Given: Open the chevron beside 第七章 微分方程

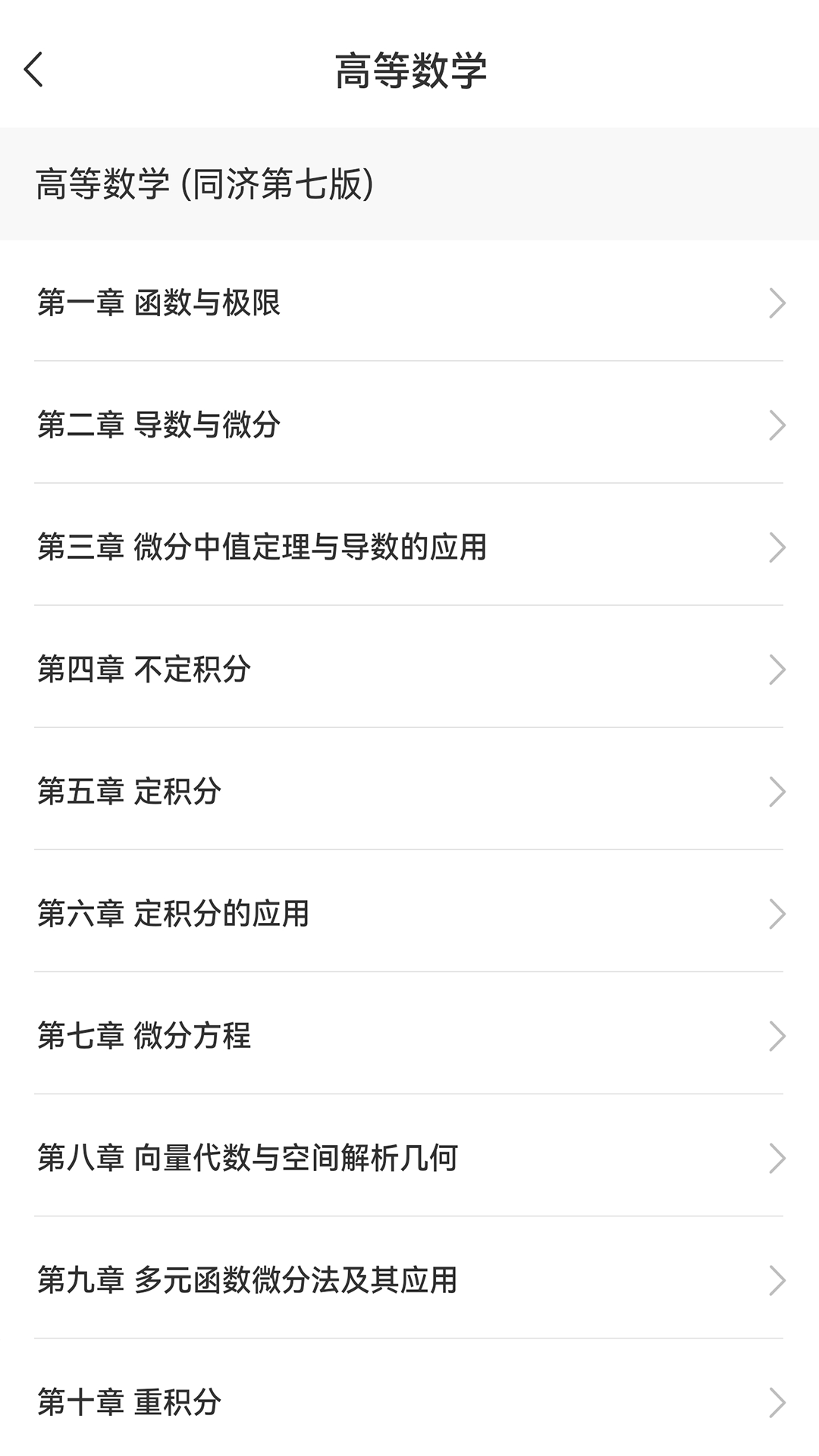Looking at the screenshot, I should [x=780, y=1037].
